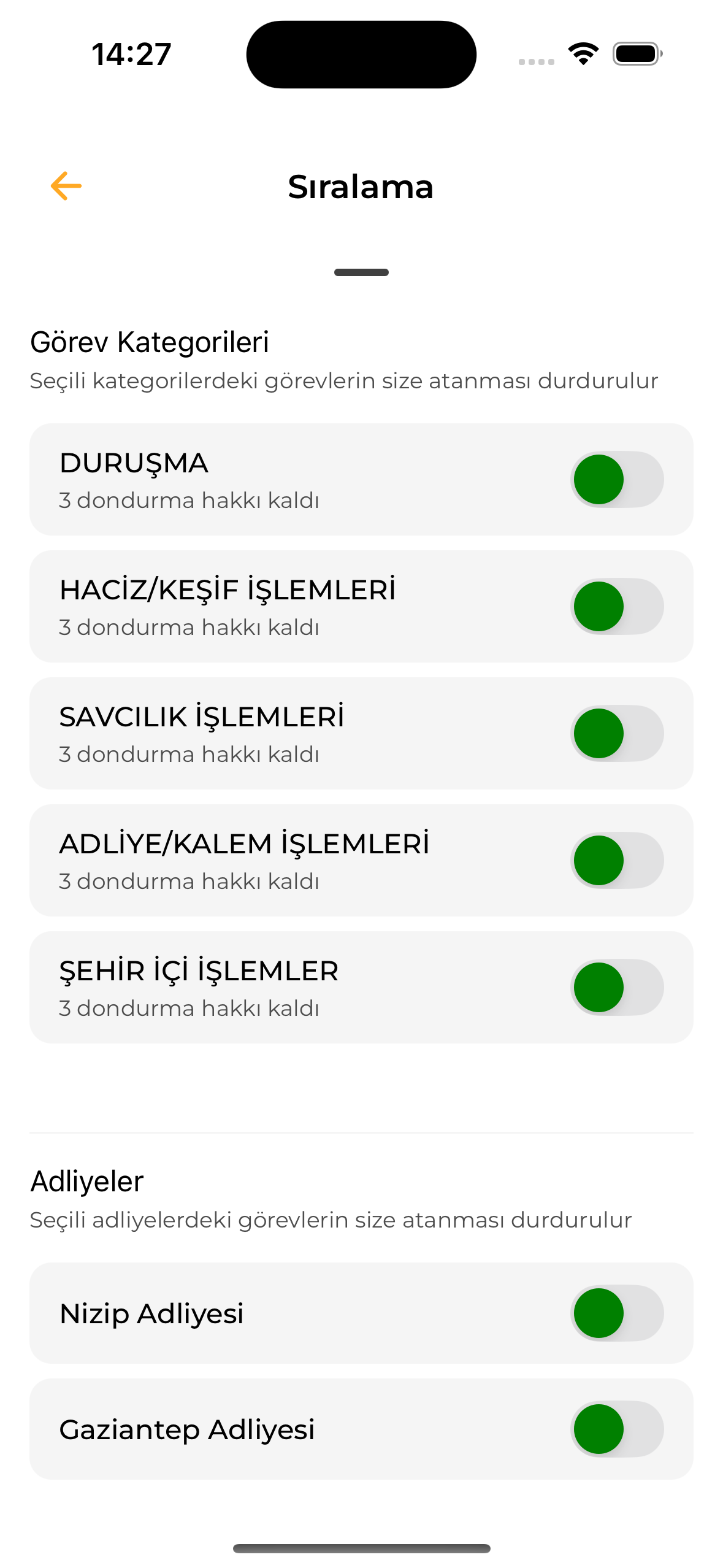Turn off HACİZ/KEŞİF İŞLEMLERİ assignments
The height and width of the screenshot is (1568, 723).
coord(617,606)
